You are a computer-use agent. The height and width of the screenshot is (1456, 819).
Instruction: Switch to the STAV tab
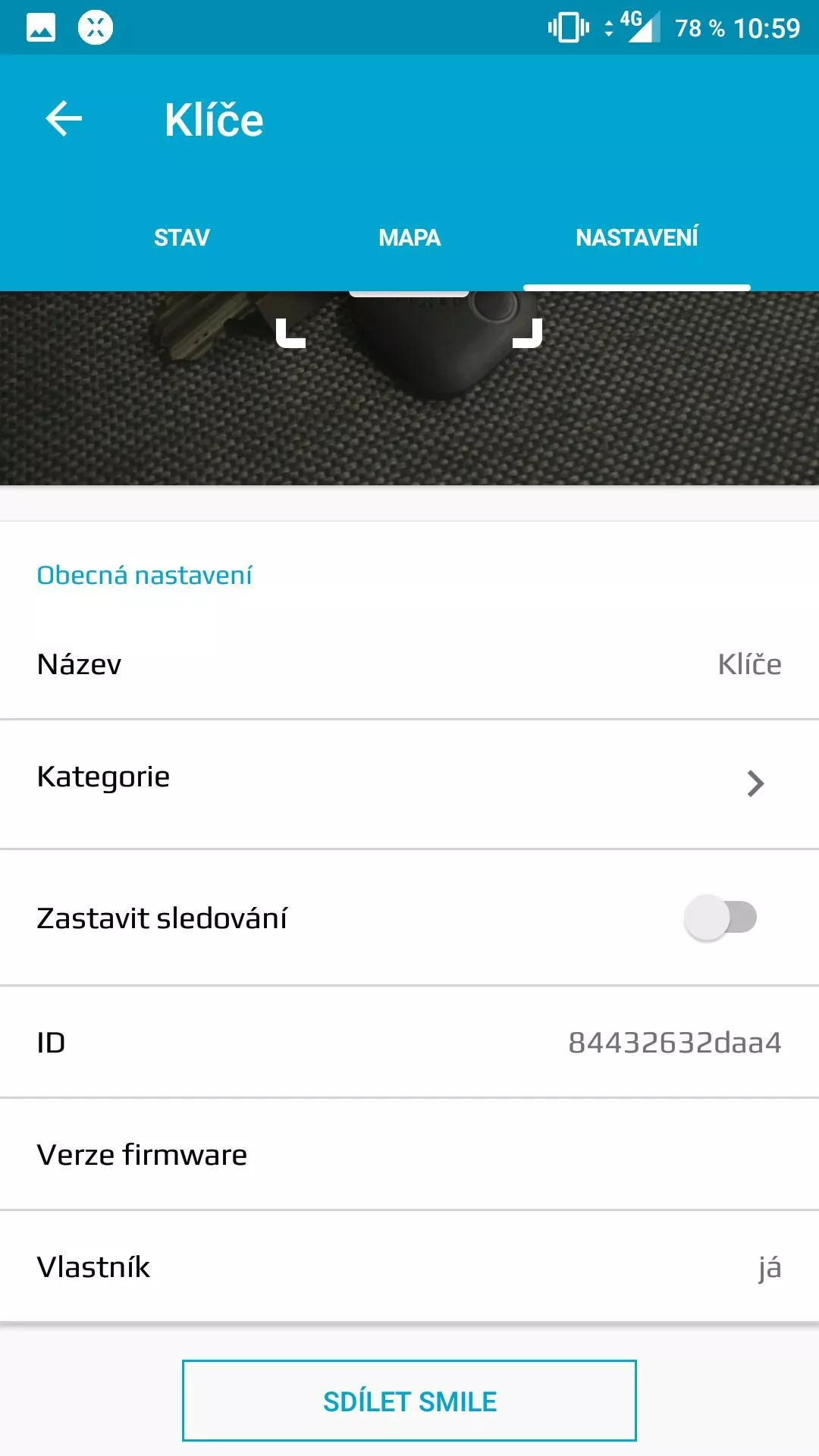tap(182, 237)
